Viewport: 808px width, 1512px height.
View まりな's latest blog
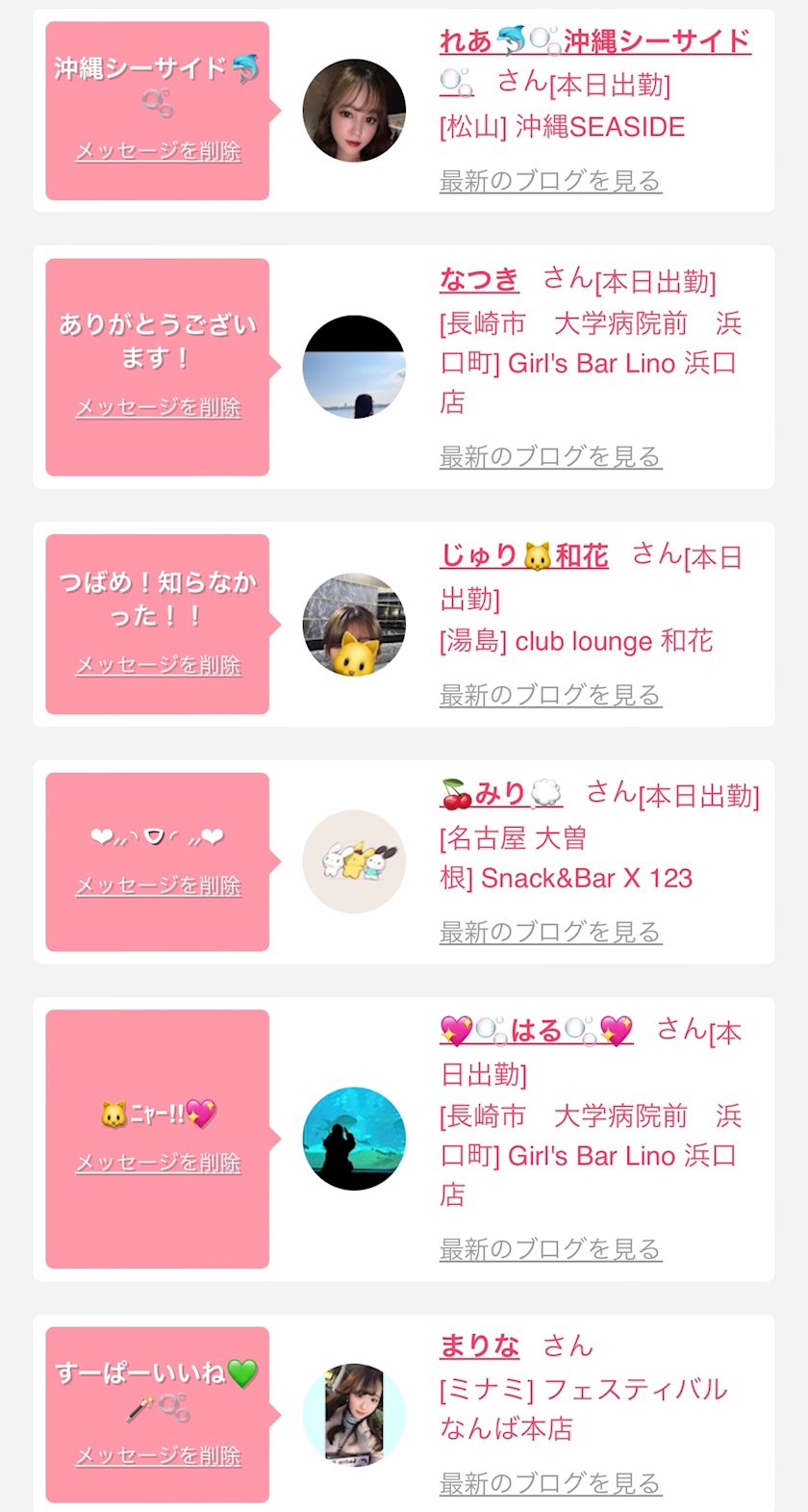(x=549, y=1484)
